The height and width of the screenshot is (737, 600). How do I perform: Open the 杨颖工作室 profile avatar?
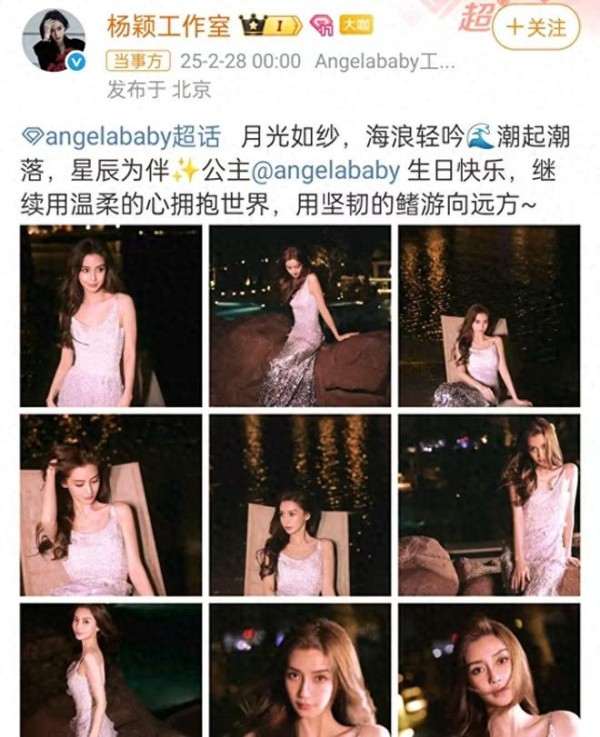tap(59, 41)
